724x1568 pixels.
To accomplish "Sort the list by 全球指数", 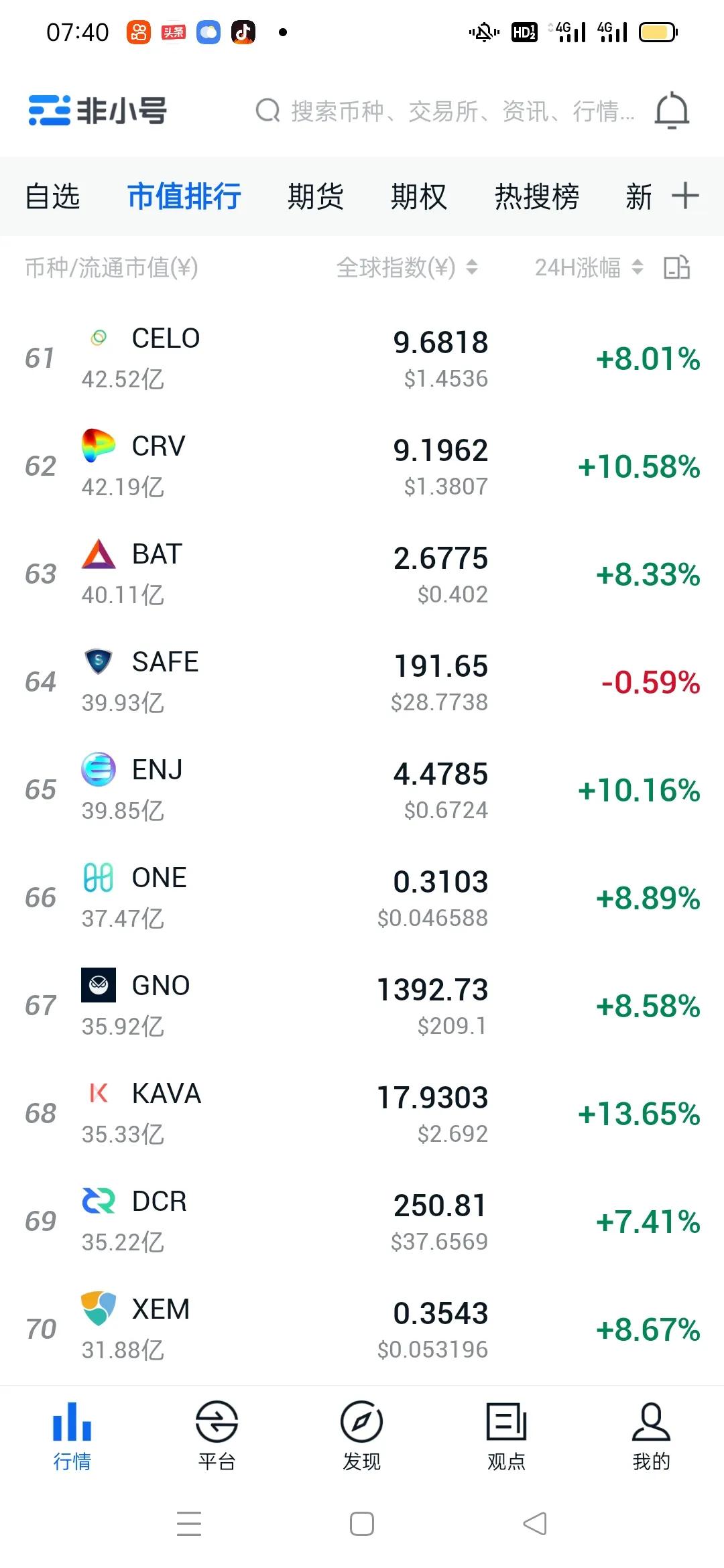I will tap(406, 268).
